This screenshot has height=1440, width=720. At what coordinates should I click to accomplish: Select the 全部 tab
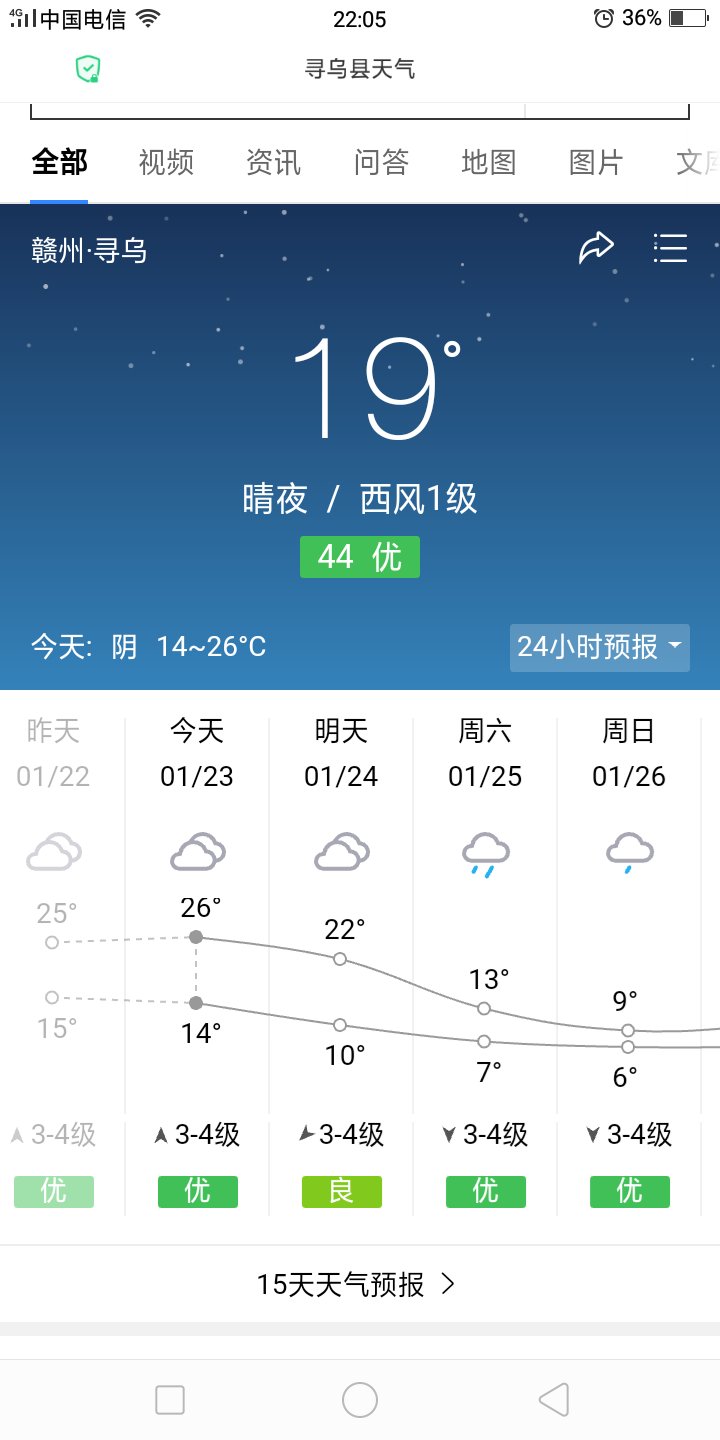tap(59, 162)
